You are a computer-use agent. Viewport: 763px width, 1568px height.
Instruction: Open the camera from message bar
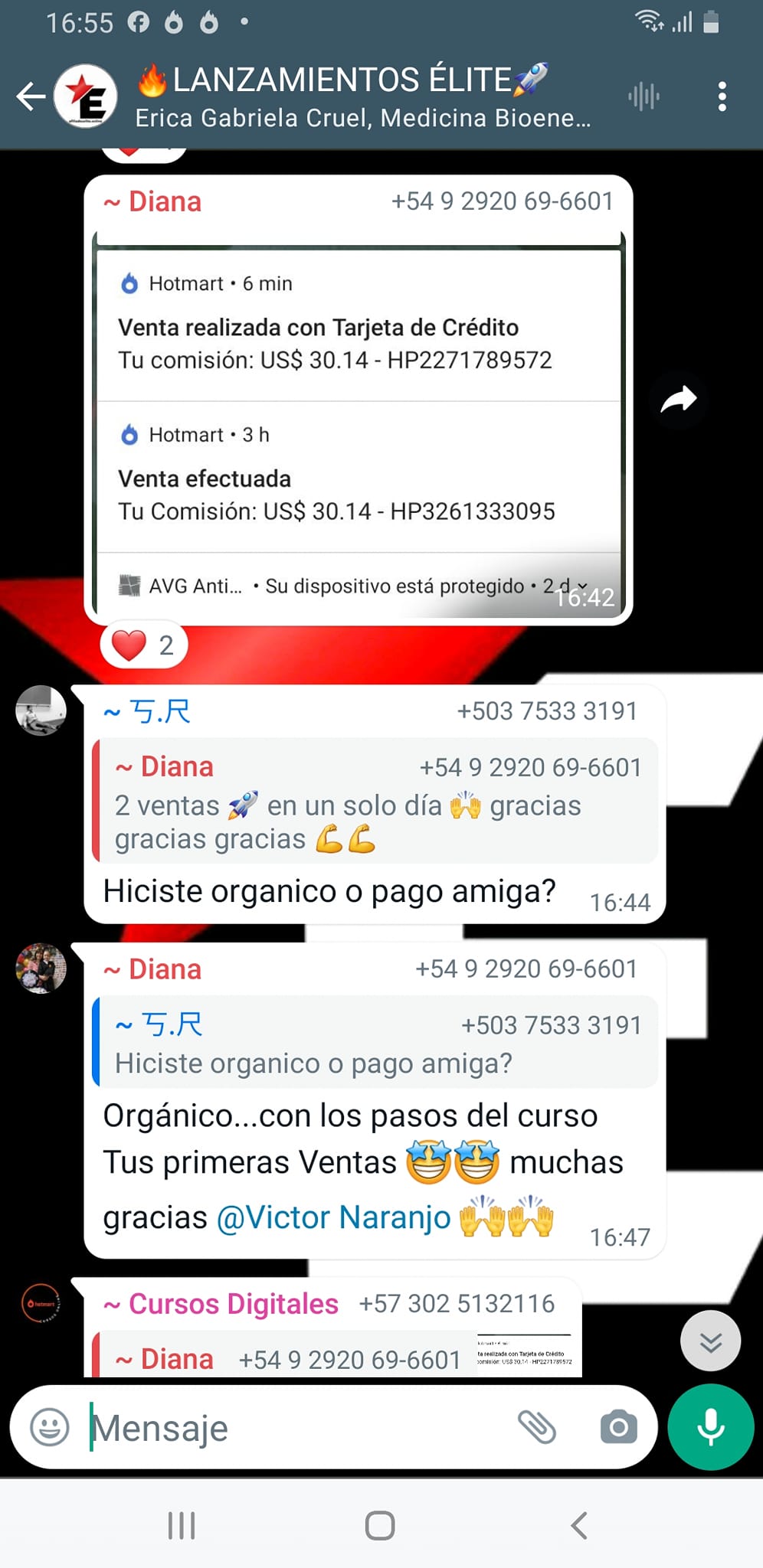(x=618, y=1427)
